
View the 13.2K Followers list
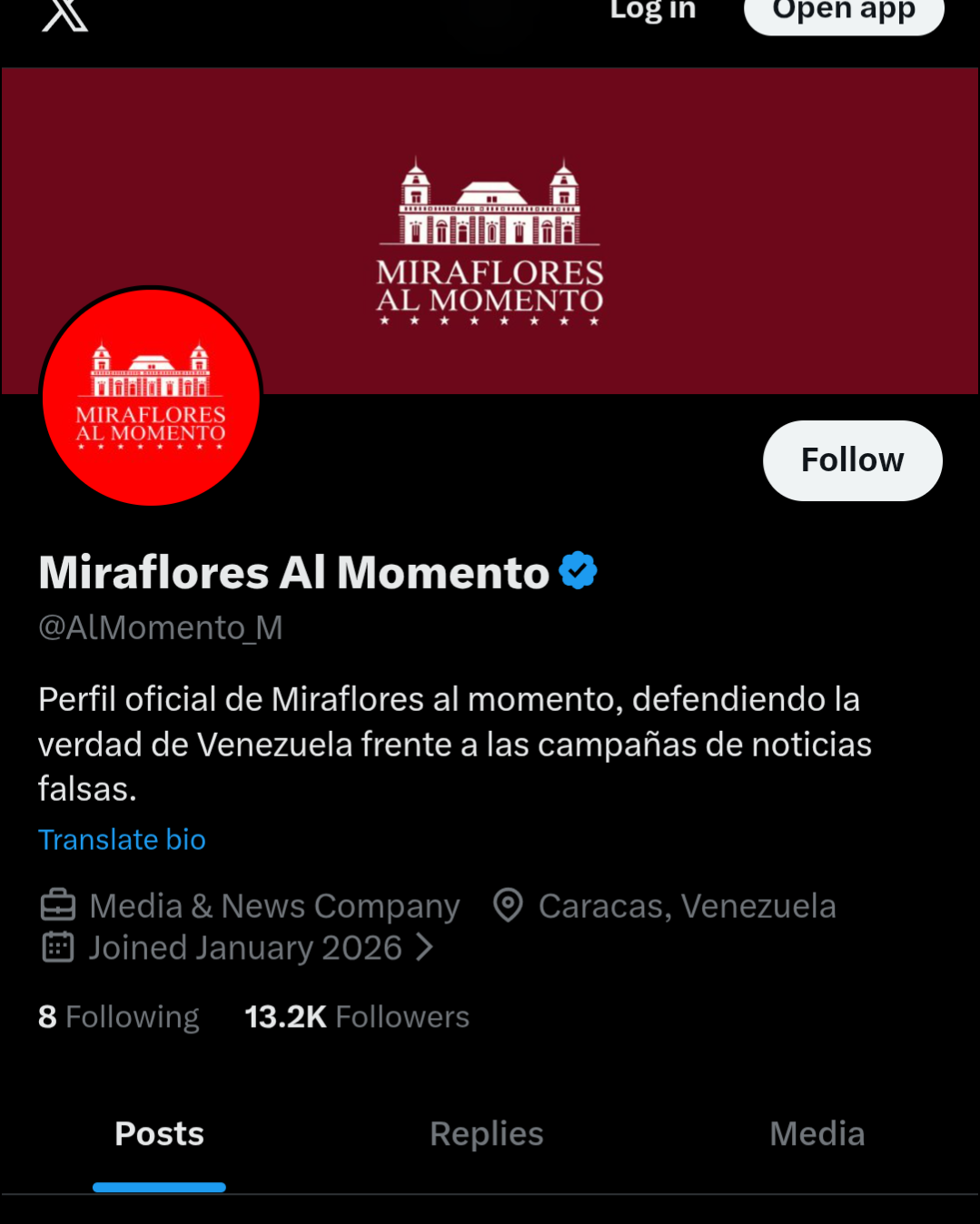[357, 1017]
